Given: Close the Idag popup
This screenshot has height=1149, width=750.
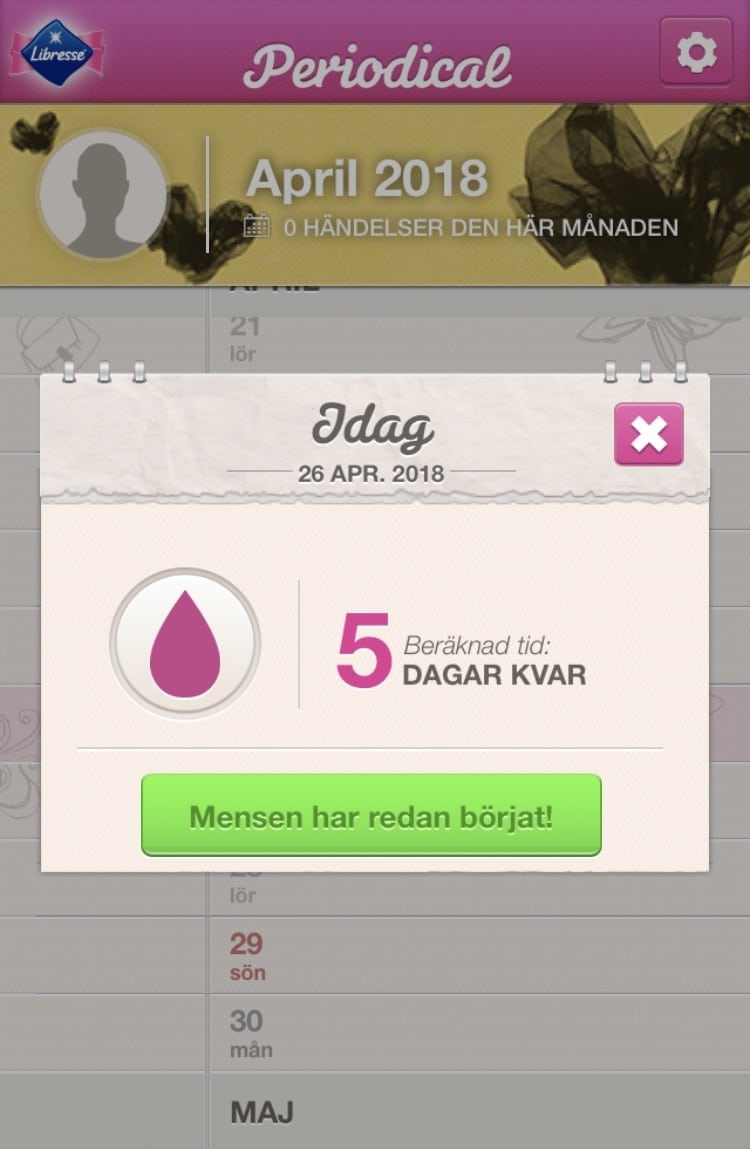Looking at the screenshot, I should pos(649,434).
